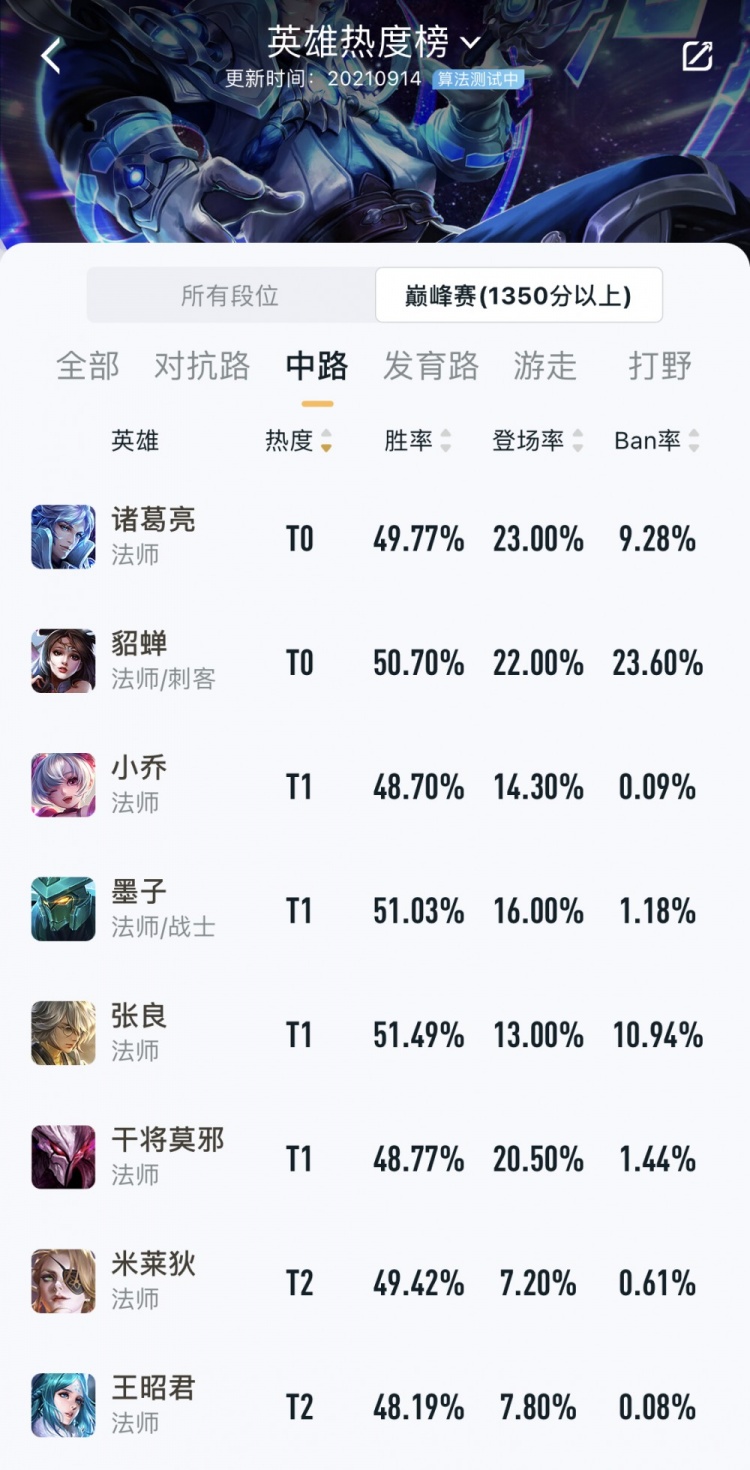750x1470 pixels.
Task: Open hero 诸葛亮 details
Action: coord(153,537)
